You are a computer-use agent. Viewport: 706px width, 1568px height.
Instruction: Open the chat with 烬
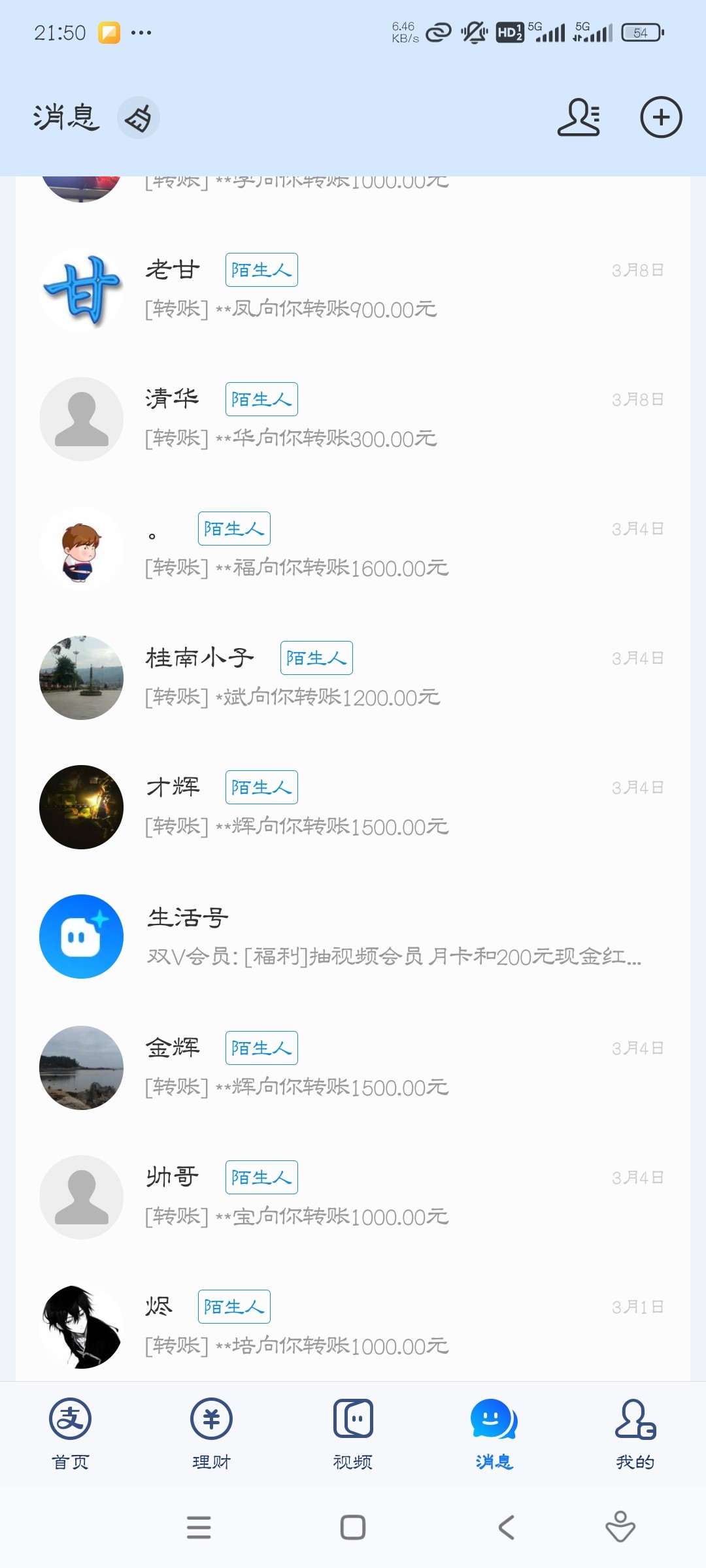[353, 1326]
